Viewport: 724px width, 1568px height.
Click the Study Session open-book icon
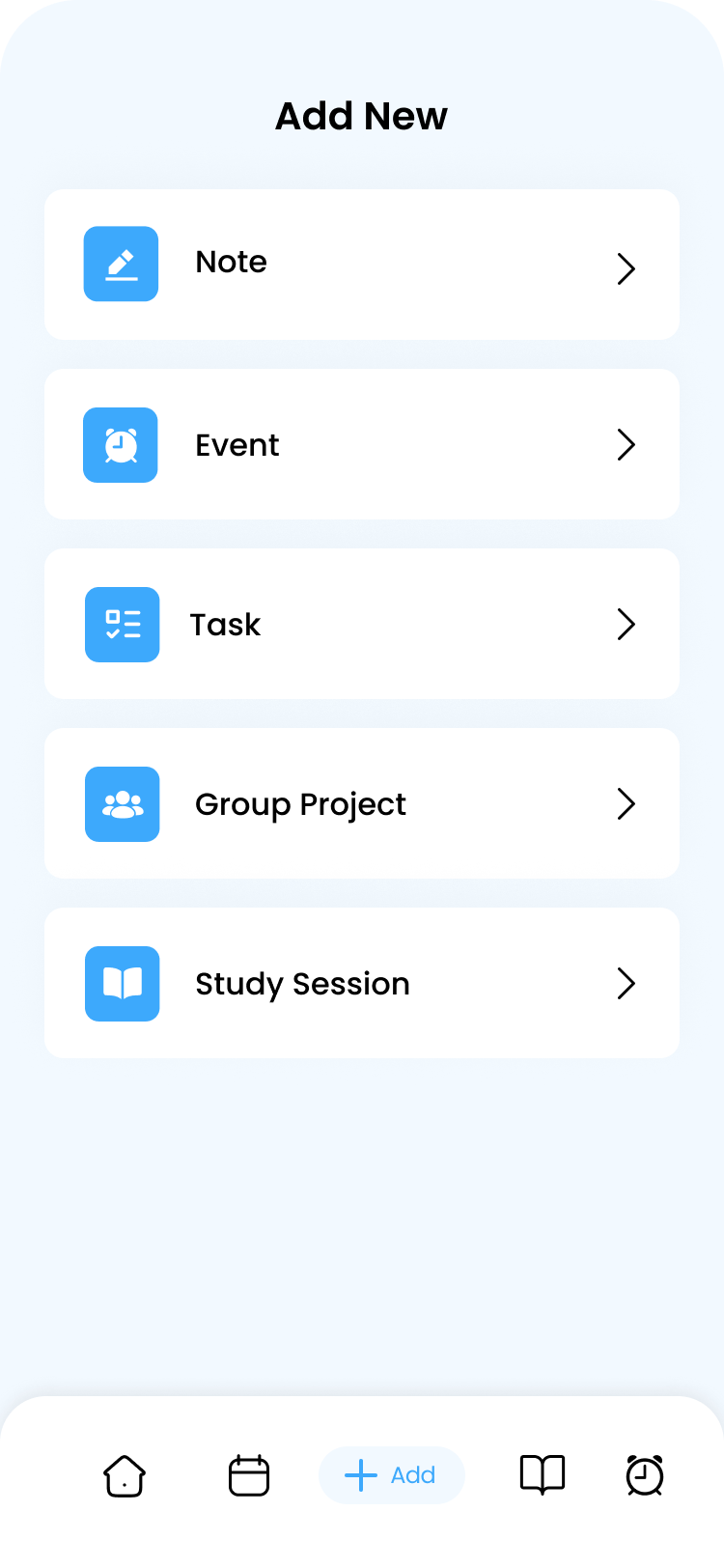point(122,983)
